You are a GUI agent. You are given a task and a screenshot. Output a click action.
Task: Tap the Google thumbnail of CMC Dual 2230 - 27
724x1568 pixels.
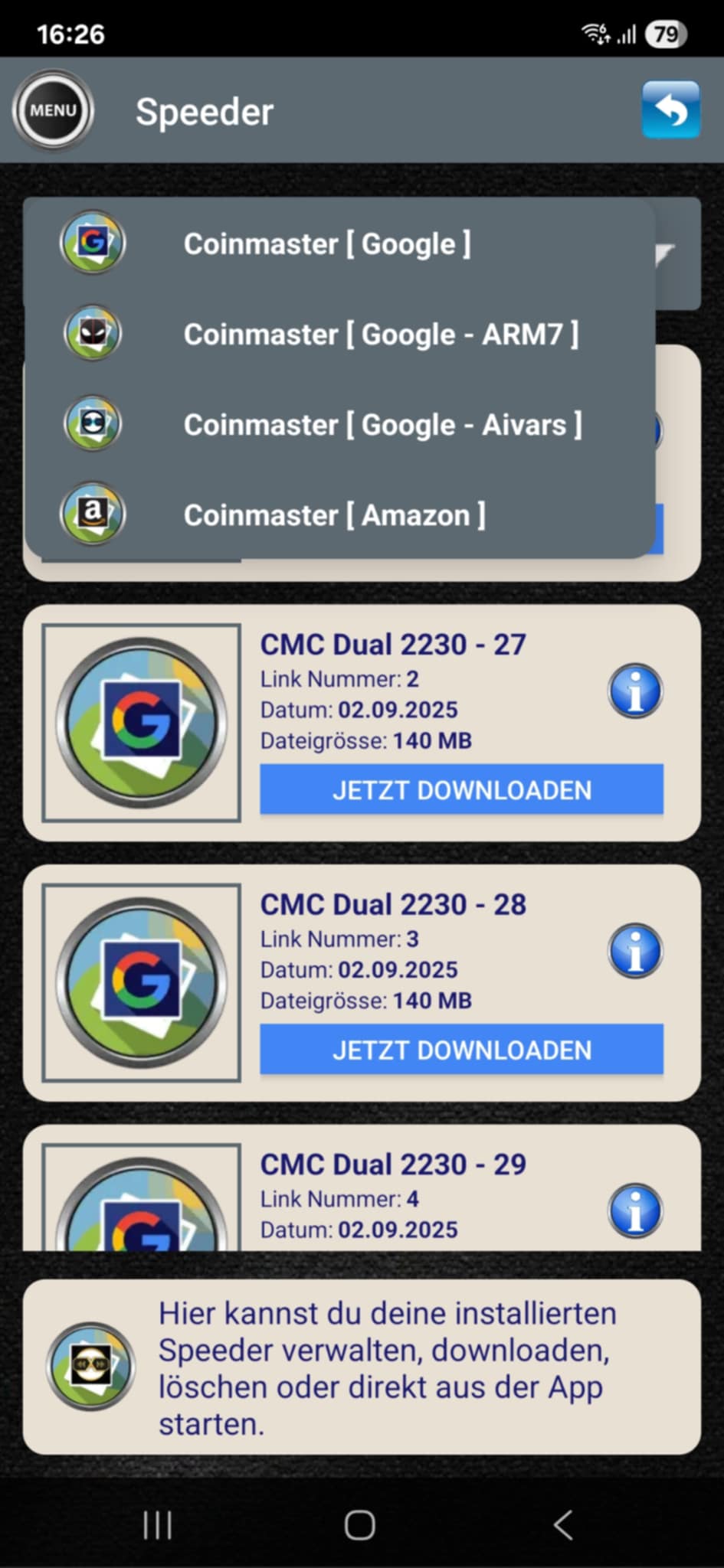(143, 722)
